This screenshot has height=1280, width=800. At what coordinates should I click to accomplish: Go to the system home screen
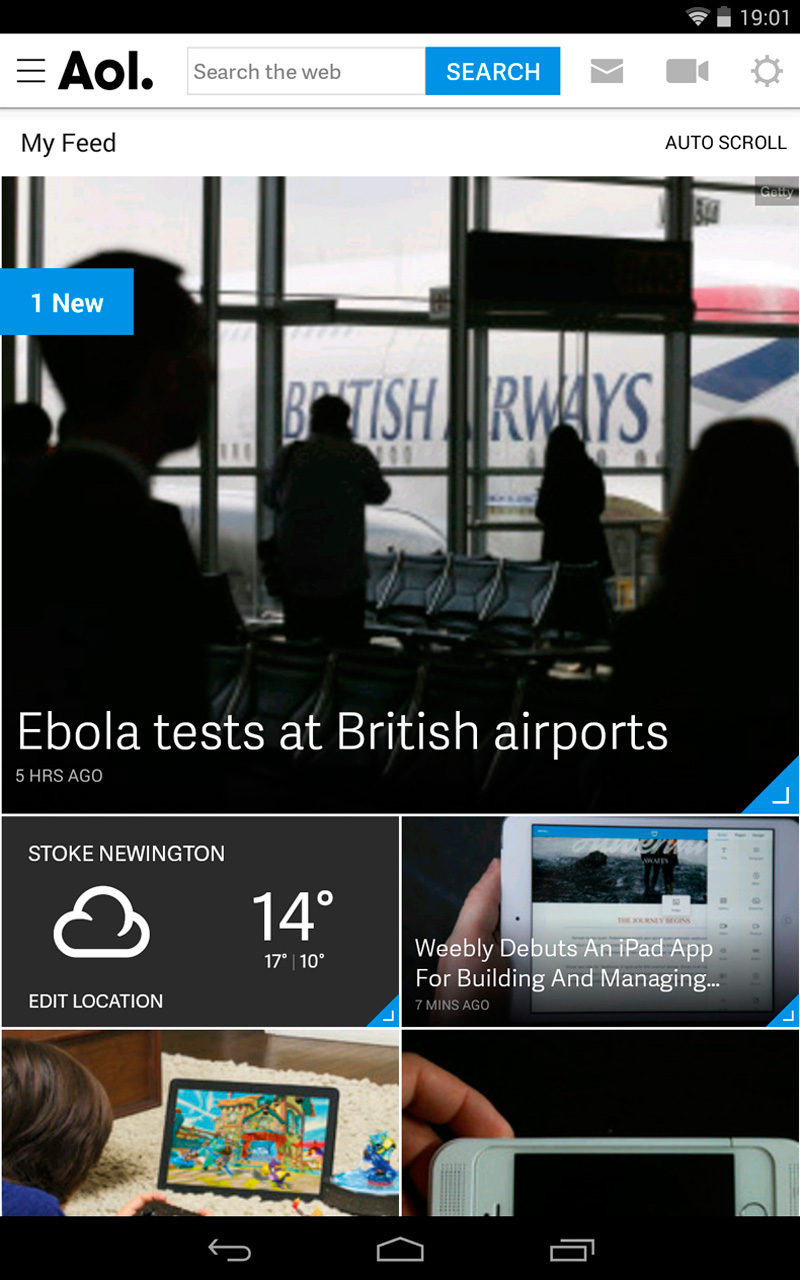(x=400, y=1250)
